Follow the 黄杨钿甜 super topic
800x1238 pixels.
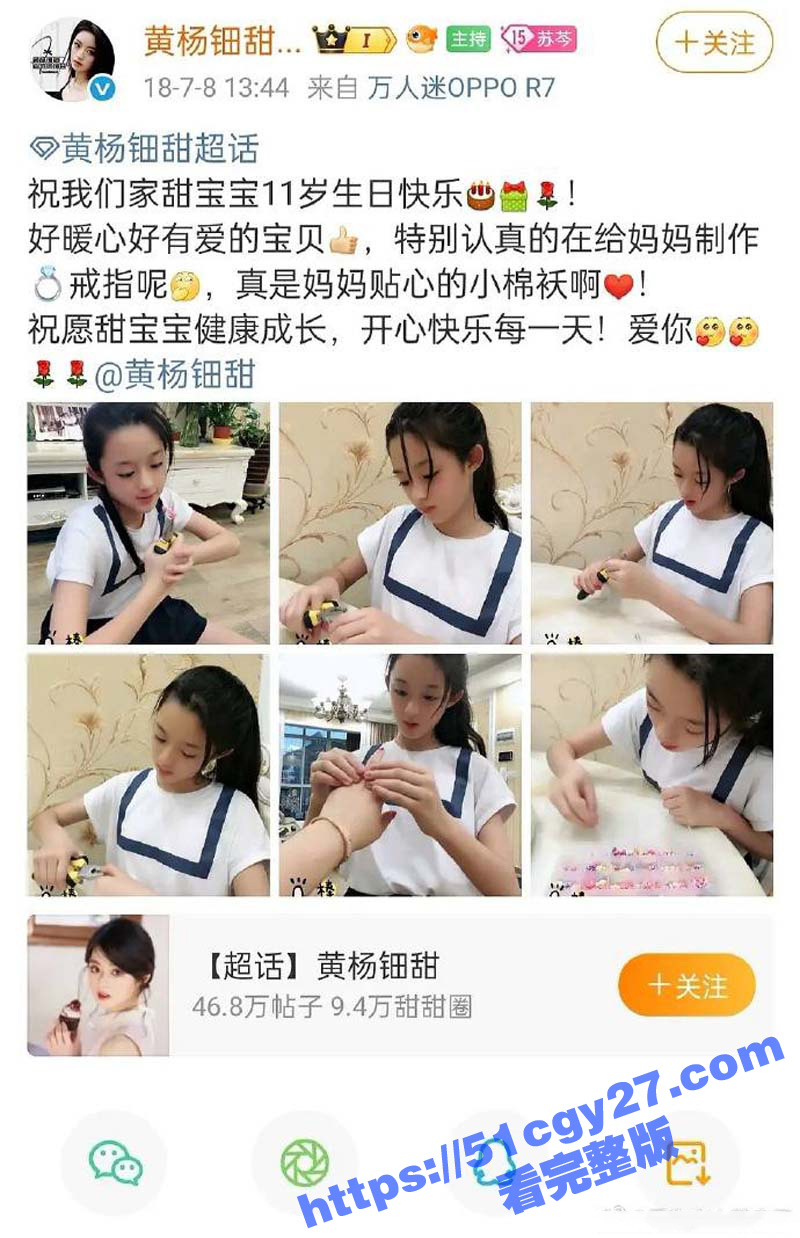tap(687, 985)
